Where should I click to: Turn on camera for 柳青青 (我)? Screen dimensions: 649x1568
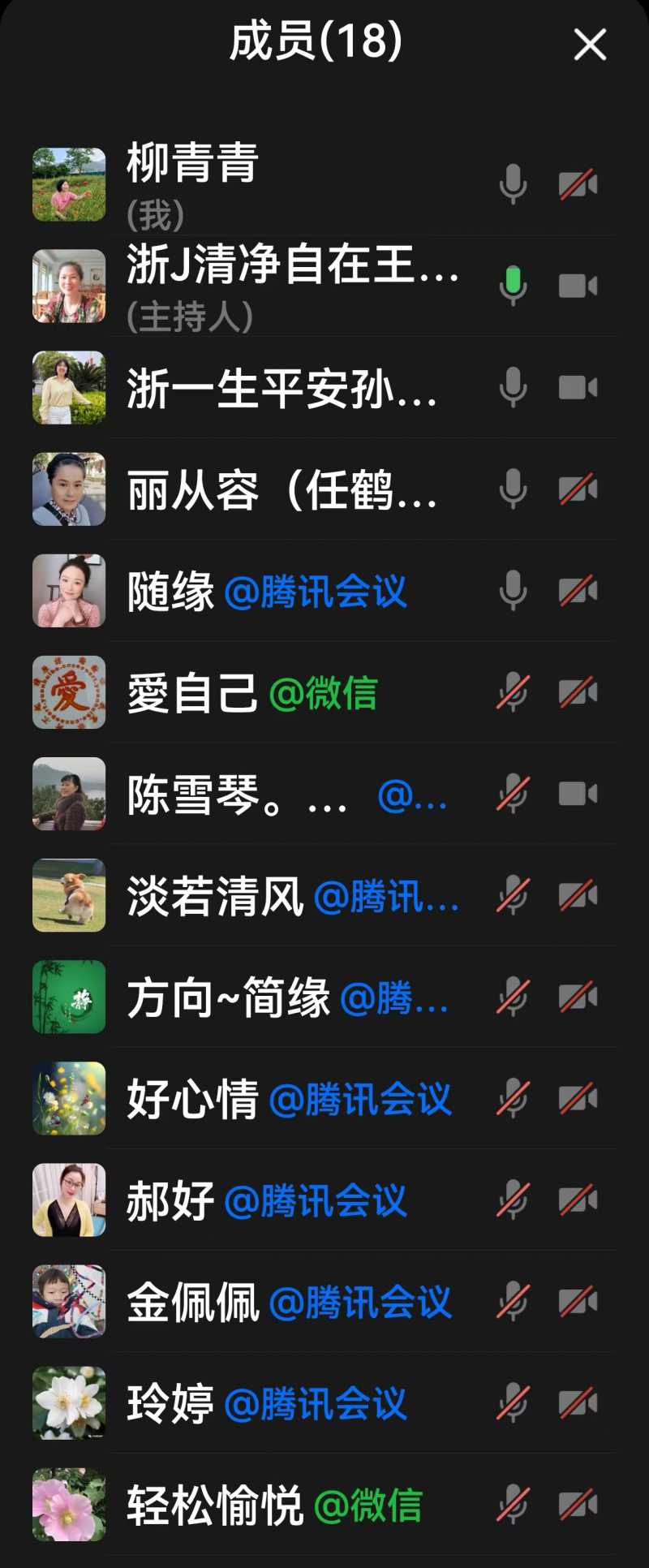tap(578, 184)
